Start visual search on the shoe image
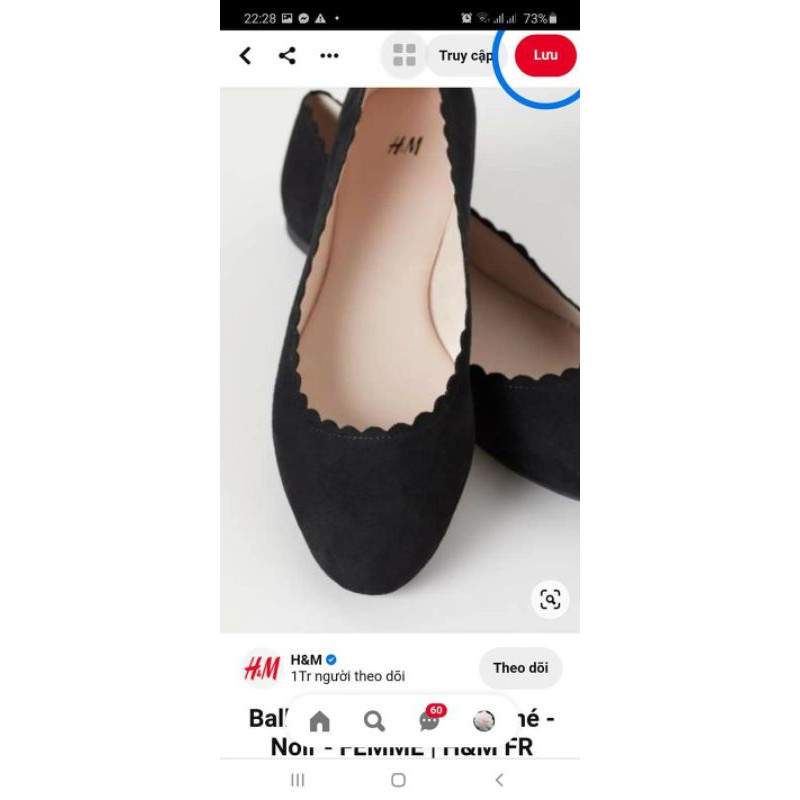800x800 pixels. pyautogui.click(x=550, y=599)
